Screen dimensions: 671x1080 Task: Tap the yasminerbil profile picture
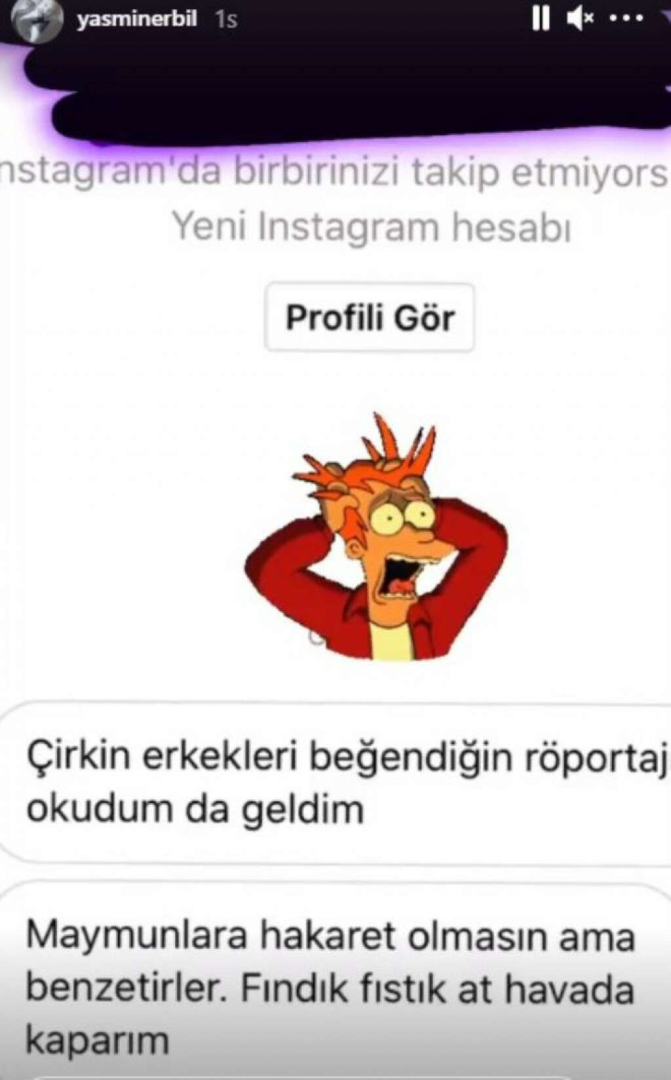pos(39,20)
